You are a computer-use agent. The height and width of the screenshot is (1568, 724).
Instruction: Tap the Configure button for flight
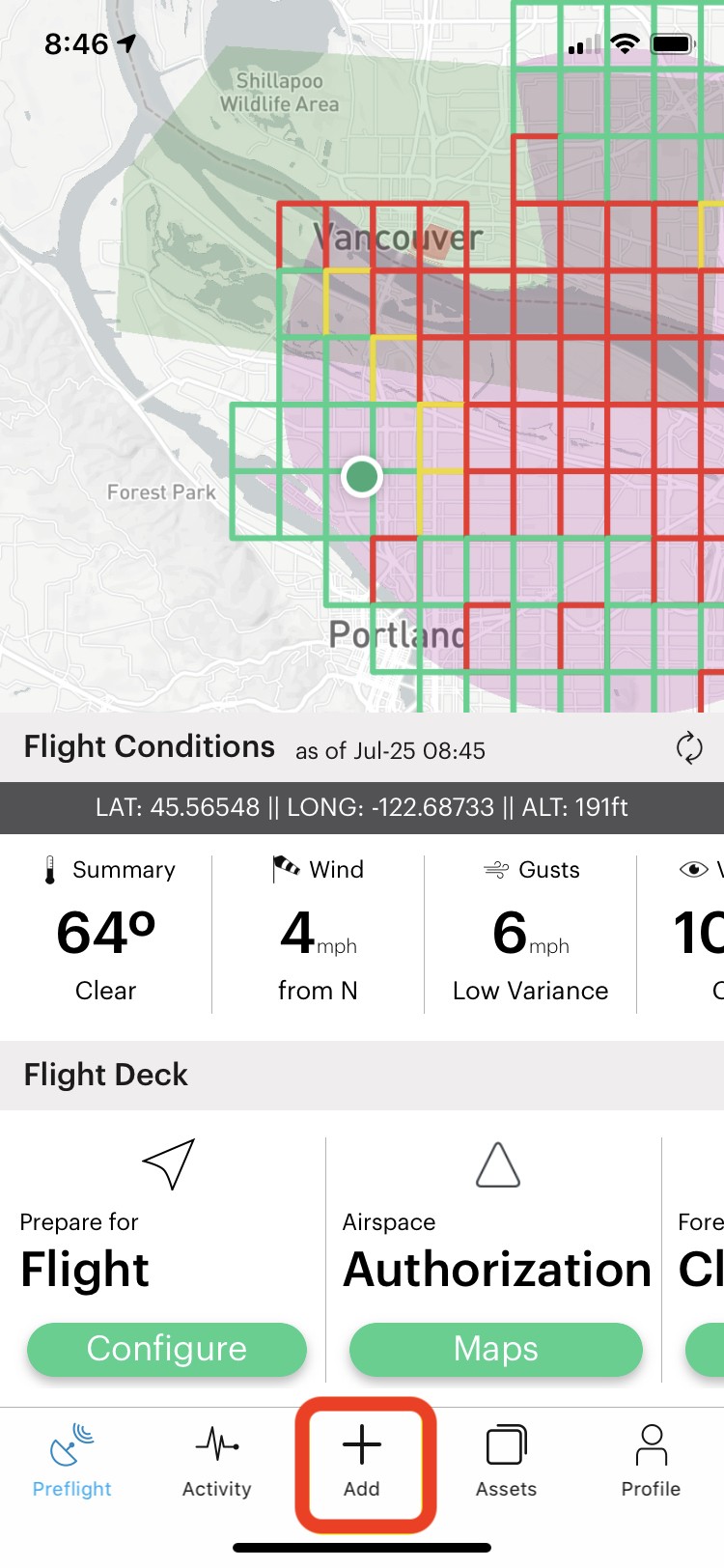pos(167,1349)
